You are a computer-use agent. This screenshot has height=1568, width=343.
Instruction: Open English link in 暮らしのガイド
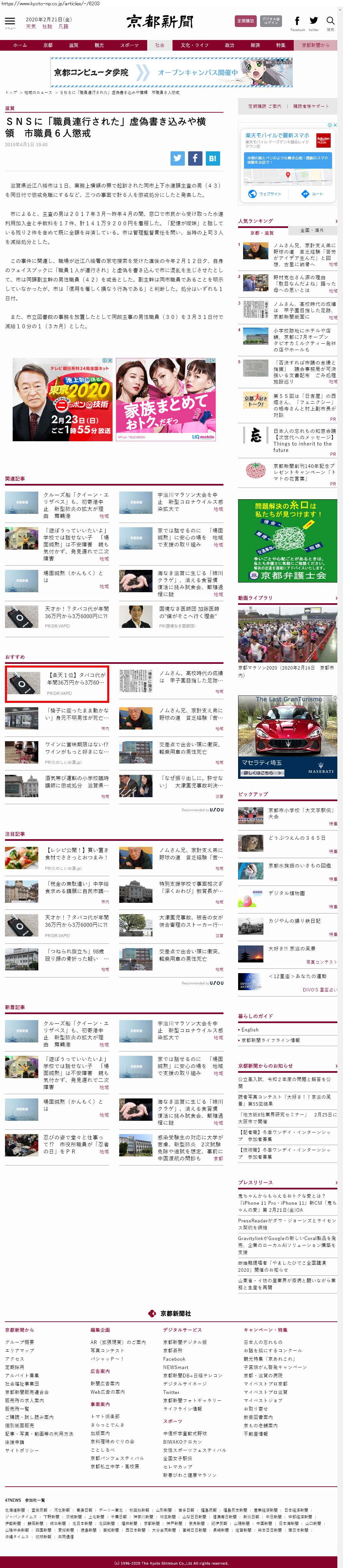[x=250, y=1030]
